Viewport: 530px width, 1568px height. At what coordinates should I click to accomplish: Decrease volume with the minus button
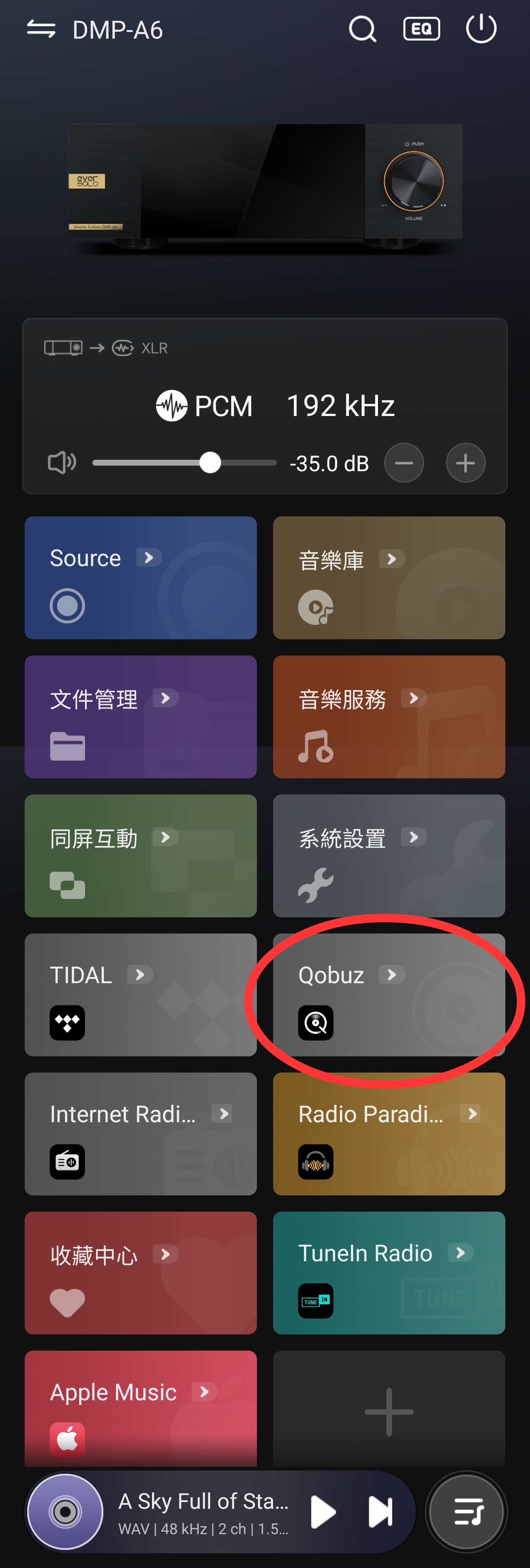404,463
